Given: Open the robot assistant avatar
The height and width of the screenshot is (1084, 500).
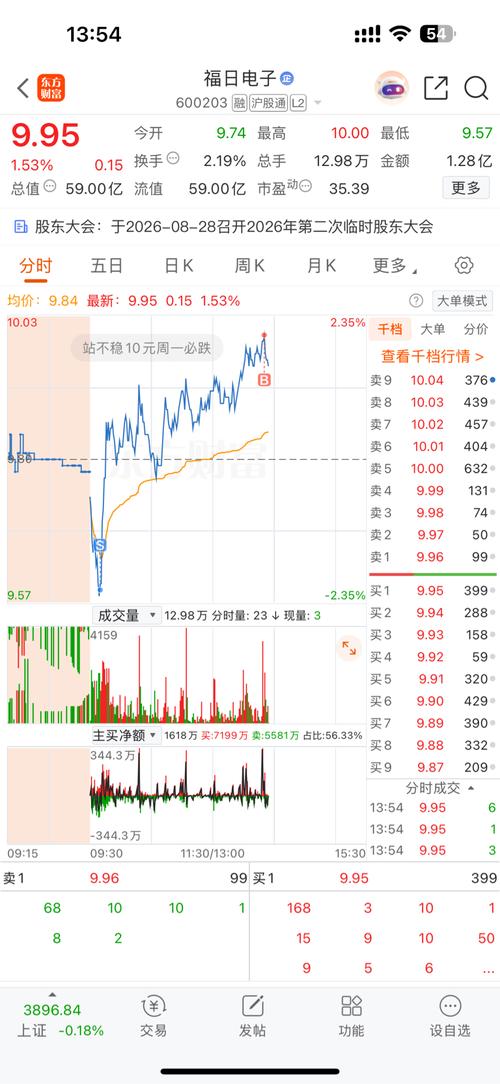Looking at the screenshot, I should 391,88.
